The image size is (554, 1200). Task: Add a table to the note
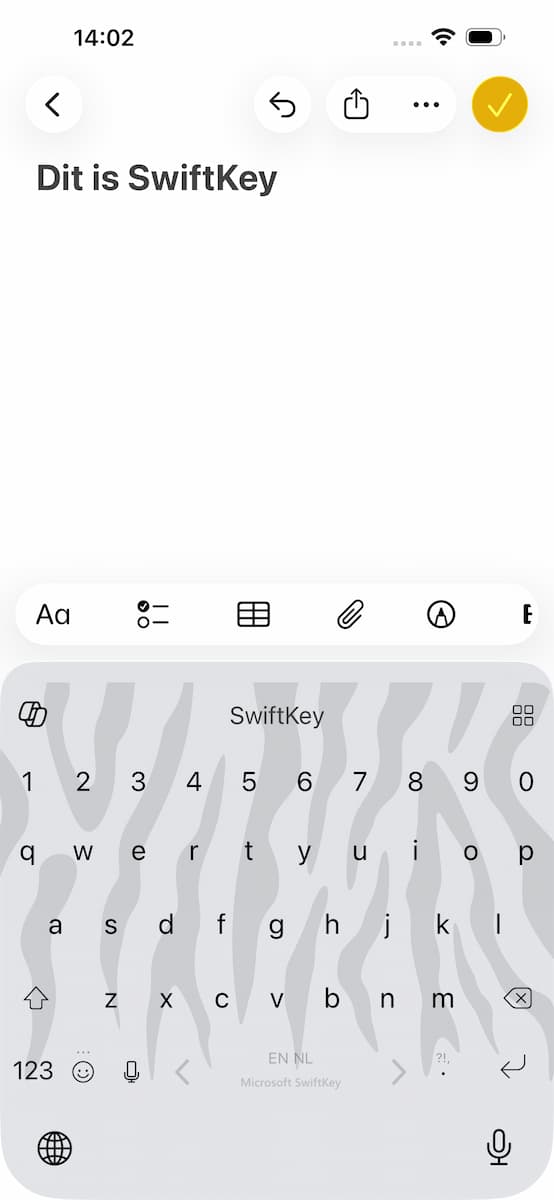tap(253, 614)
